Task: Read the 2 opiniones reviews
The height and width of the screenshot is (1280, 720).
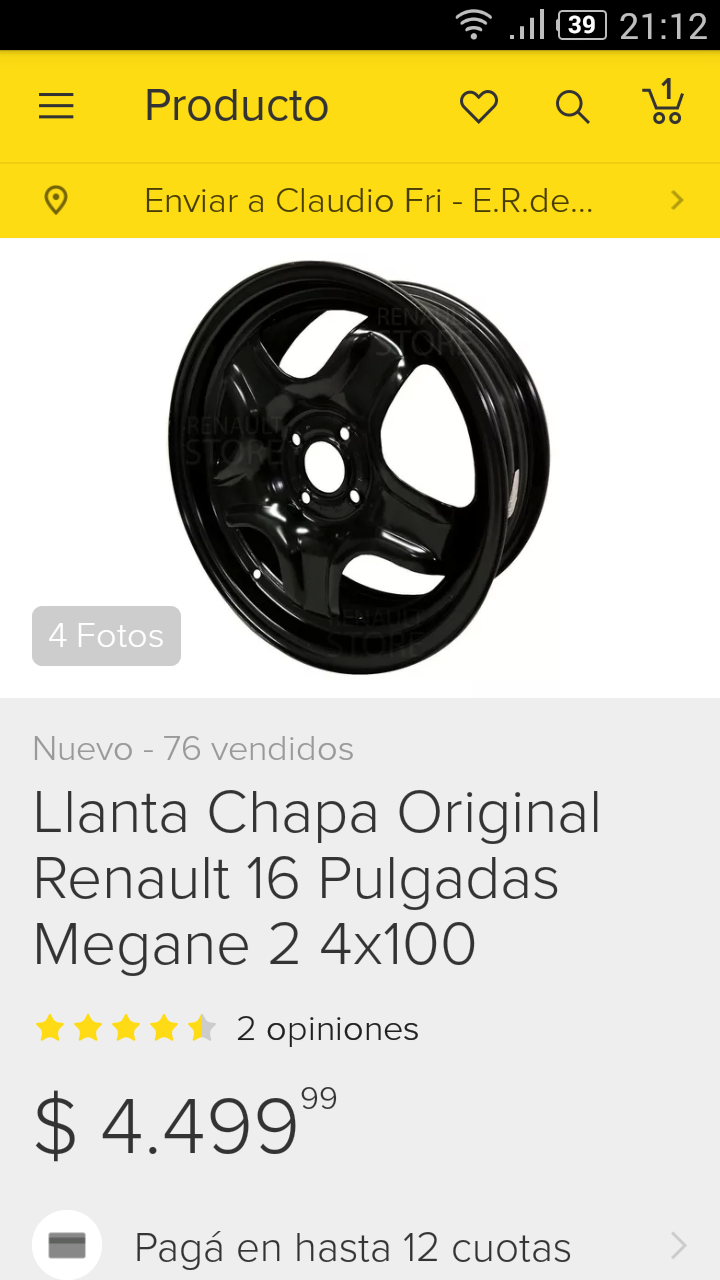Action: (x=327, y=1029)
